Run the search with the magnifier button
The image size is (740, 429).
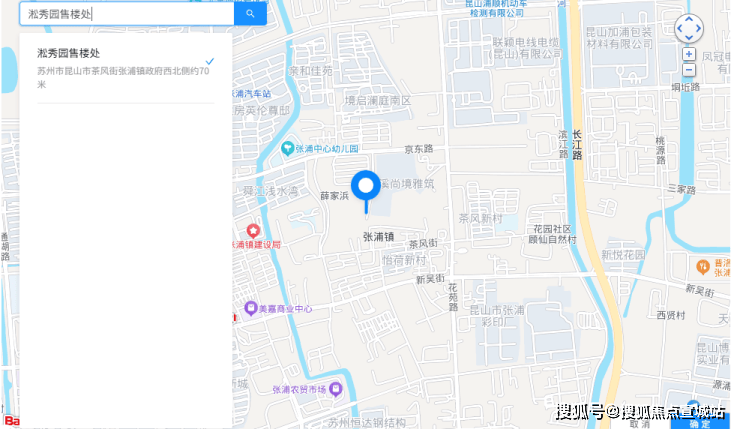pos(250,14)
